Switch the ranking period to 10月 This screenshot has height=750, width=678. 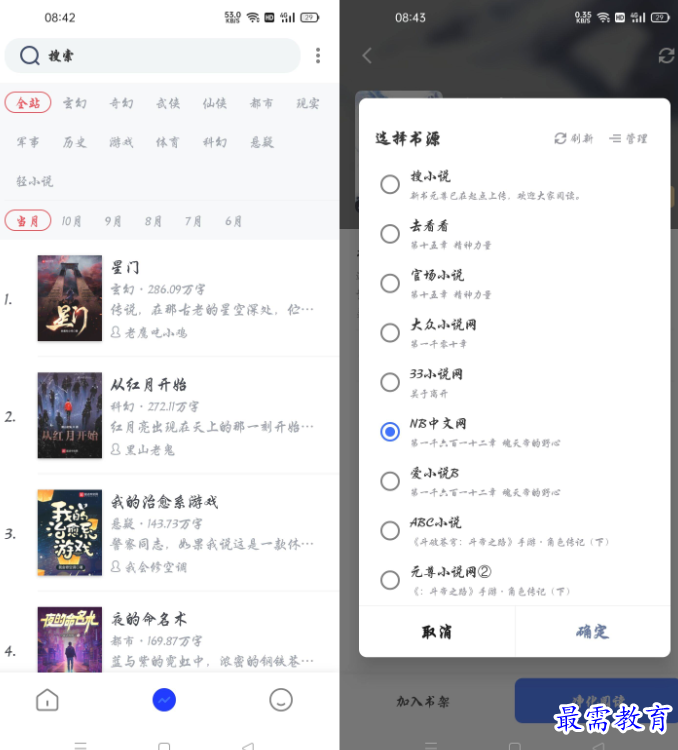tap(71, 221)
